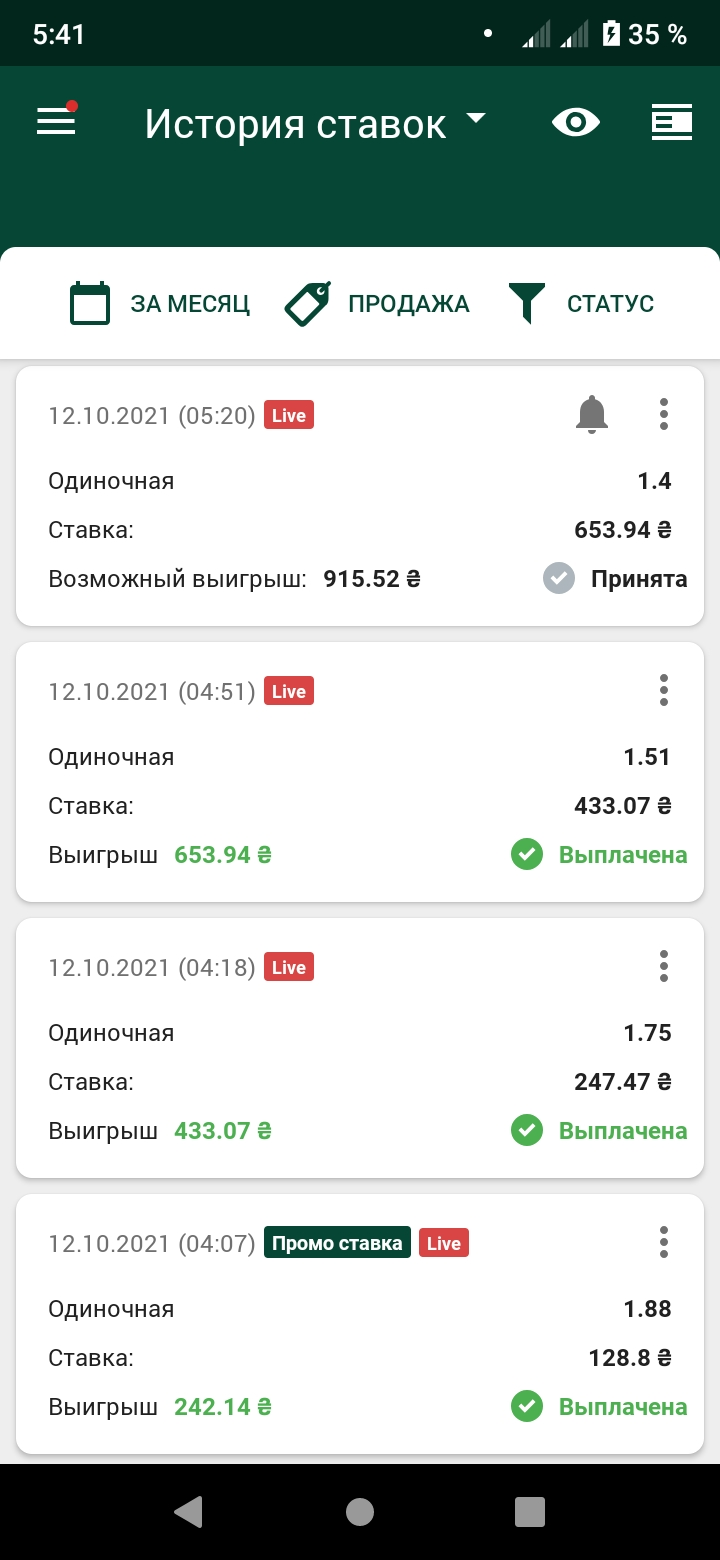Select the Продажа filter
The width and height of the screenshot is (720, 1560).
coord(377,303)
